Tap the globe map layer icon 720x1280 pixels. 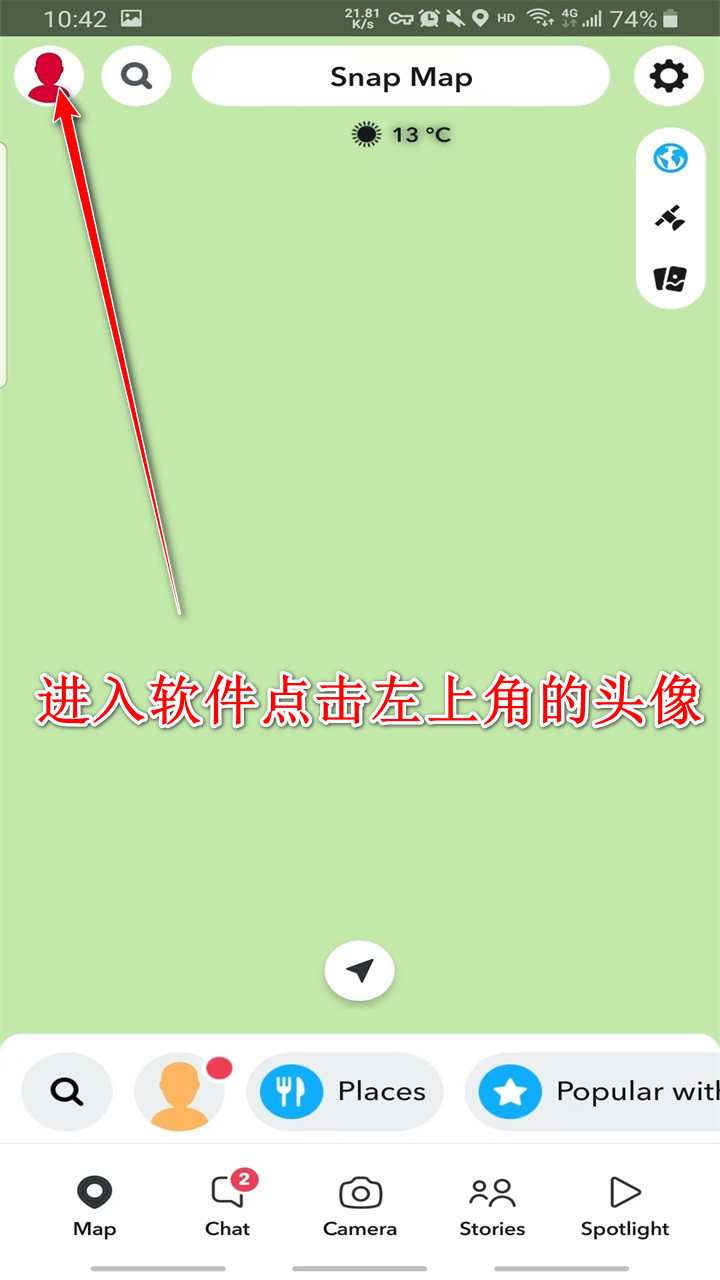[670, 158]
